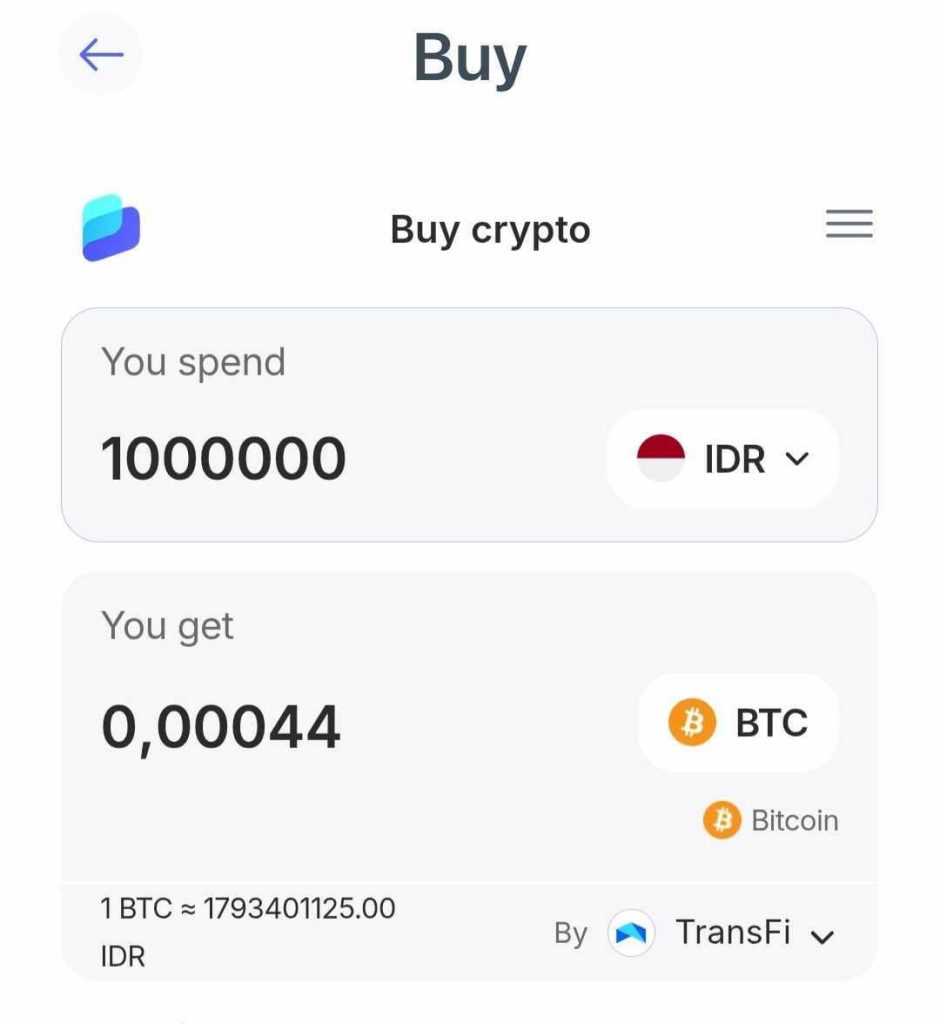
Task: Expand the BTC token selector
Action: tap(737, 723)
